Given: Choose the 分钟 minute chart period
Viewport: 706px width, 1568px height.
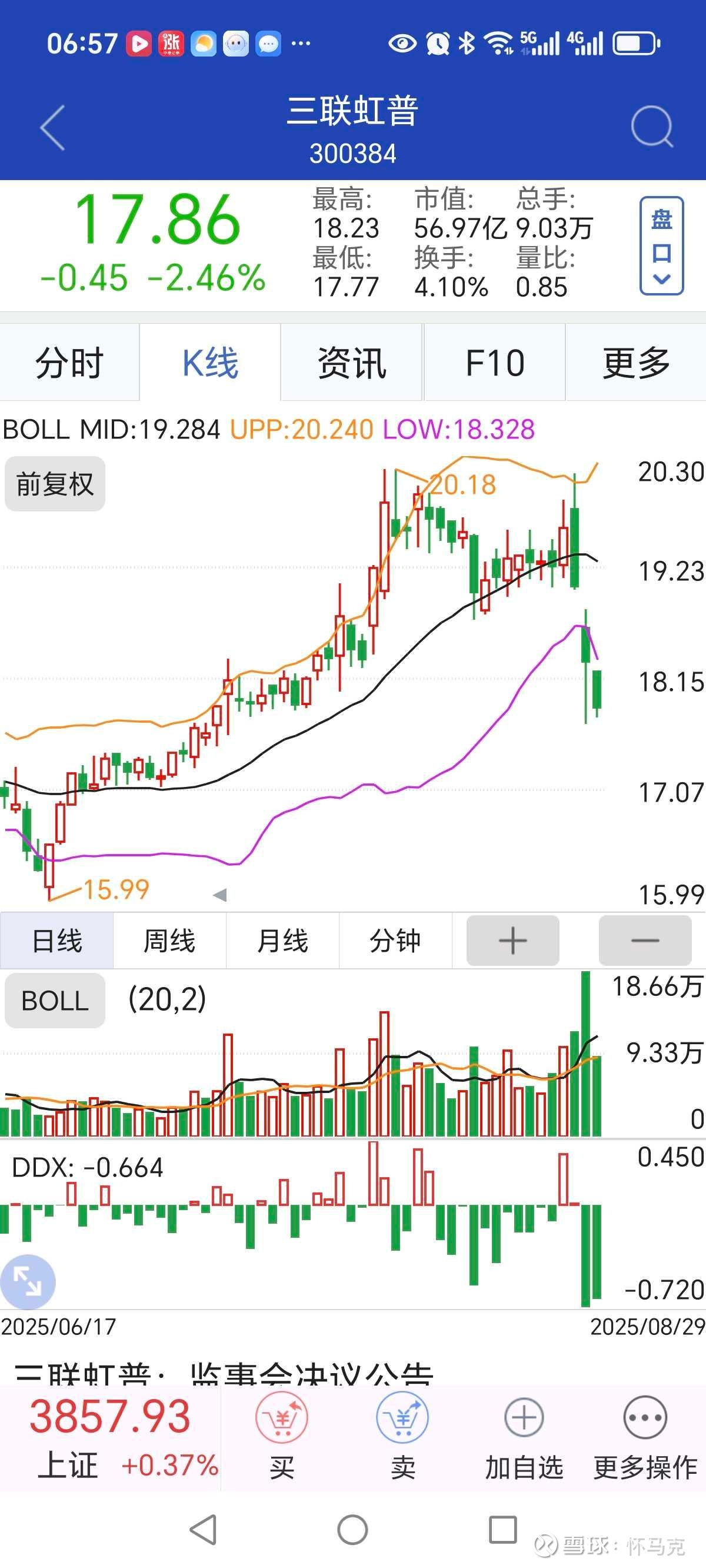Looking at the screenshot, I should click(395, 941).
